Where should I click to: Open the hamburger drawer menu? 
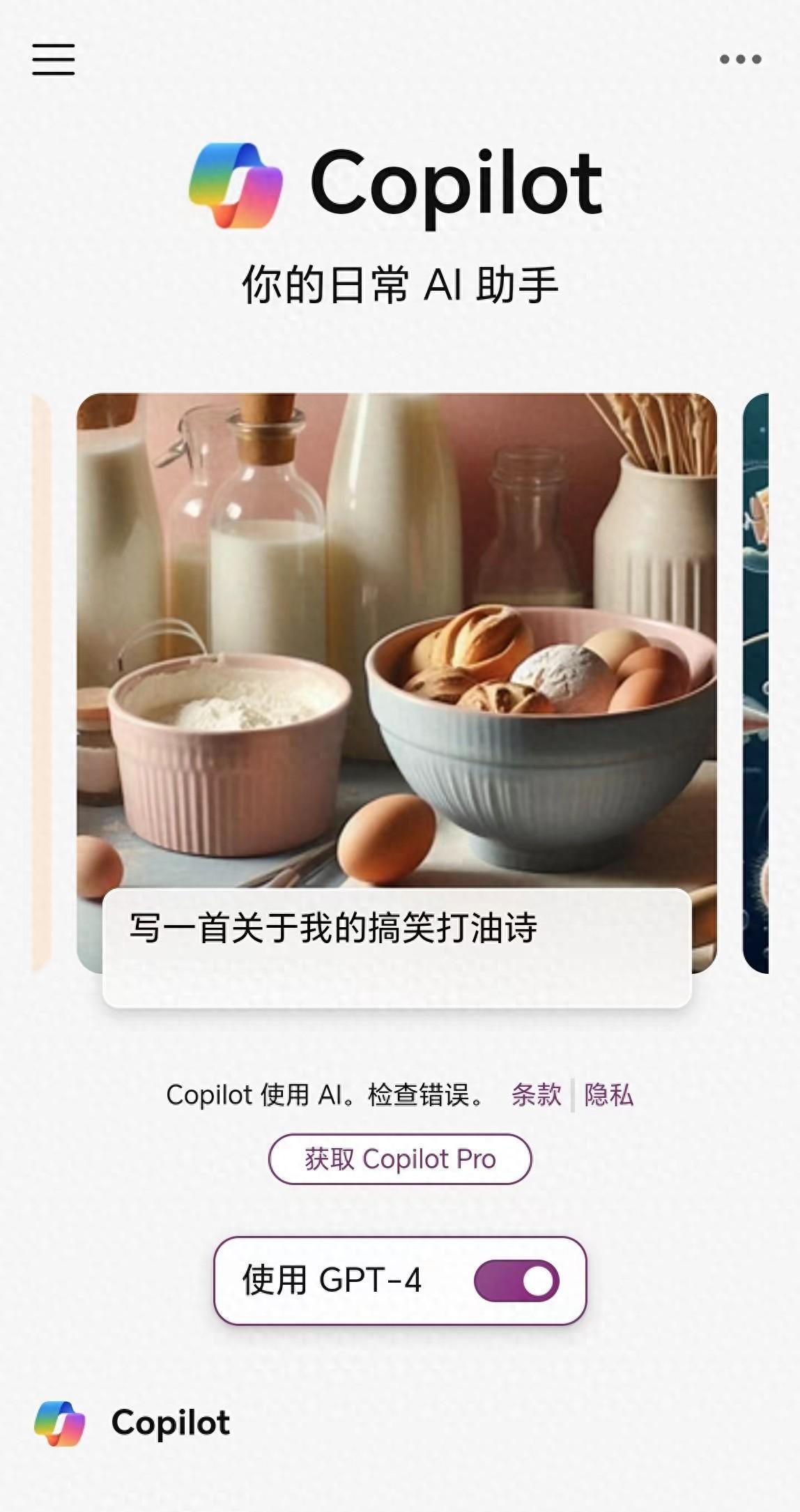click(53, 59)
